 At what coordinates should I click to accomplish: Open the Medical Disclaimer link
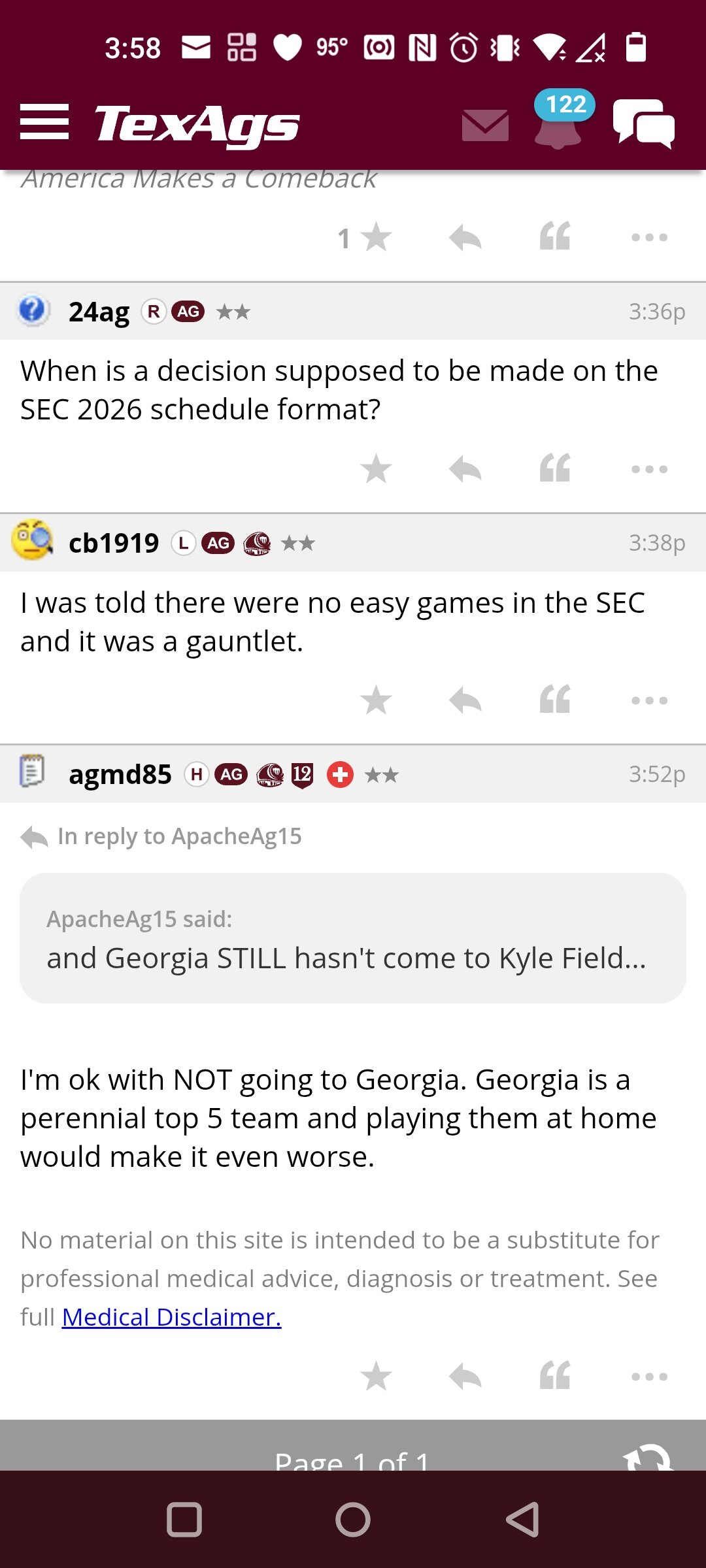[172, 1317]
